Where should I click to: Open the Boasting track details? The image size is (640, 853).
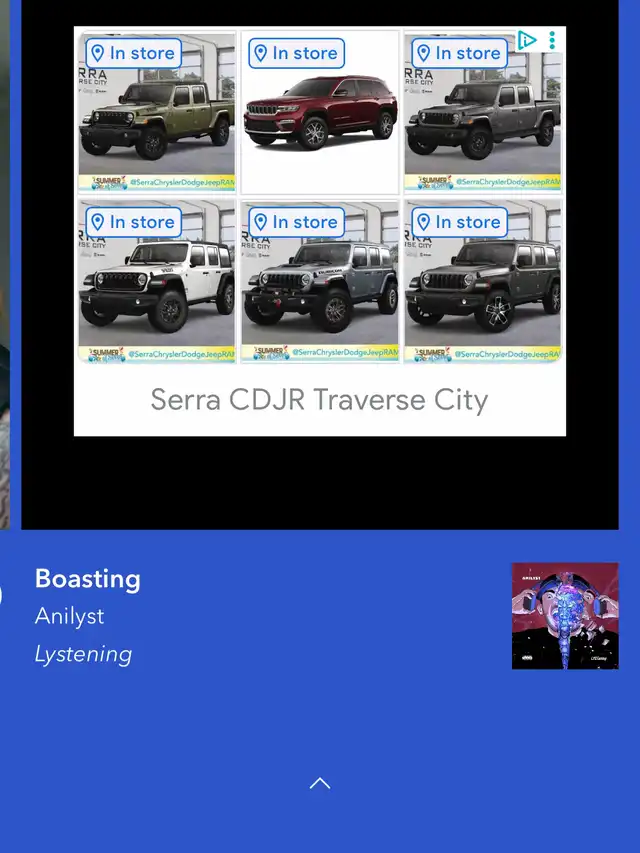[88, 579]
